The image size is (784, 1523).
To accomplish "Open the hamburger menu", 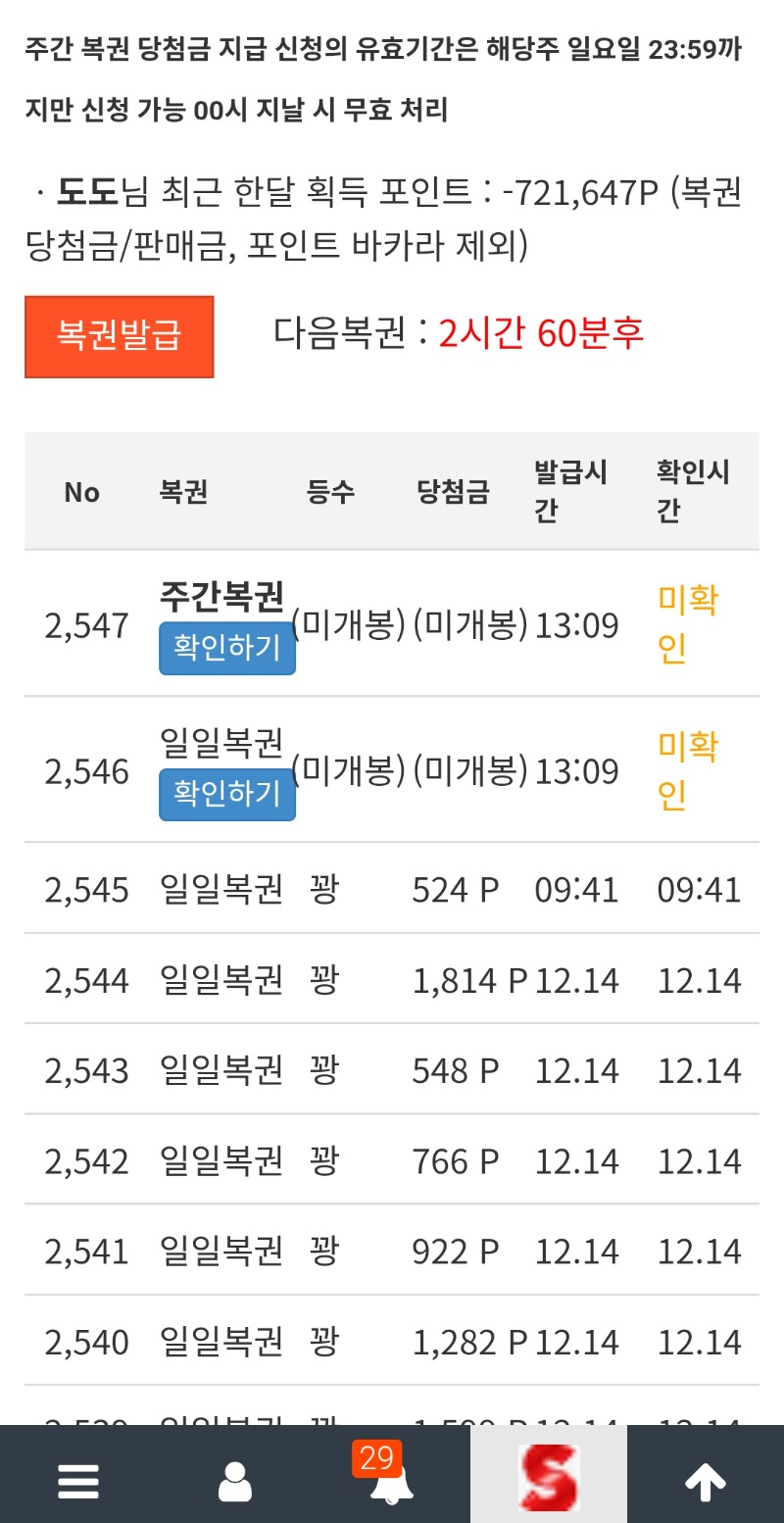I will pyautogui.click(x=78, y=1481).
